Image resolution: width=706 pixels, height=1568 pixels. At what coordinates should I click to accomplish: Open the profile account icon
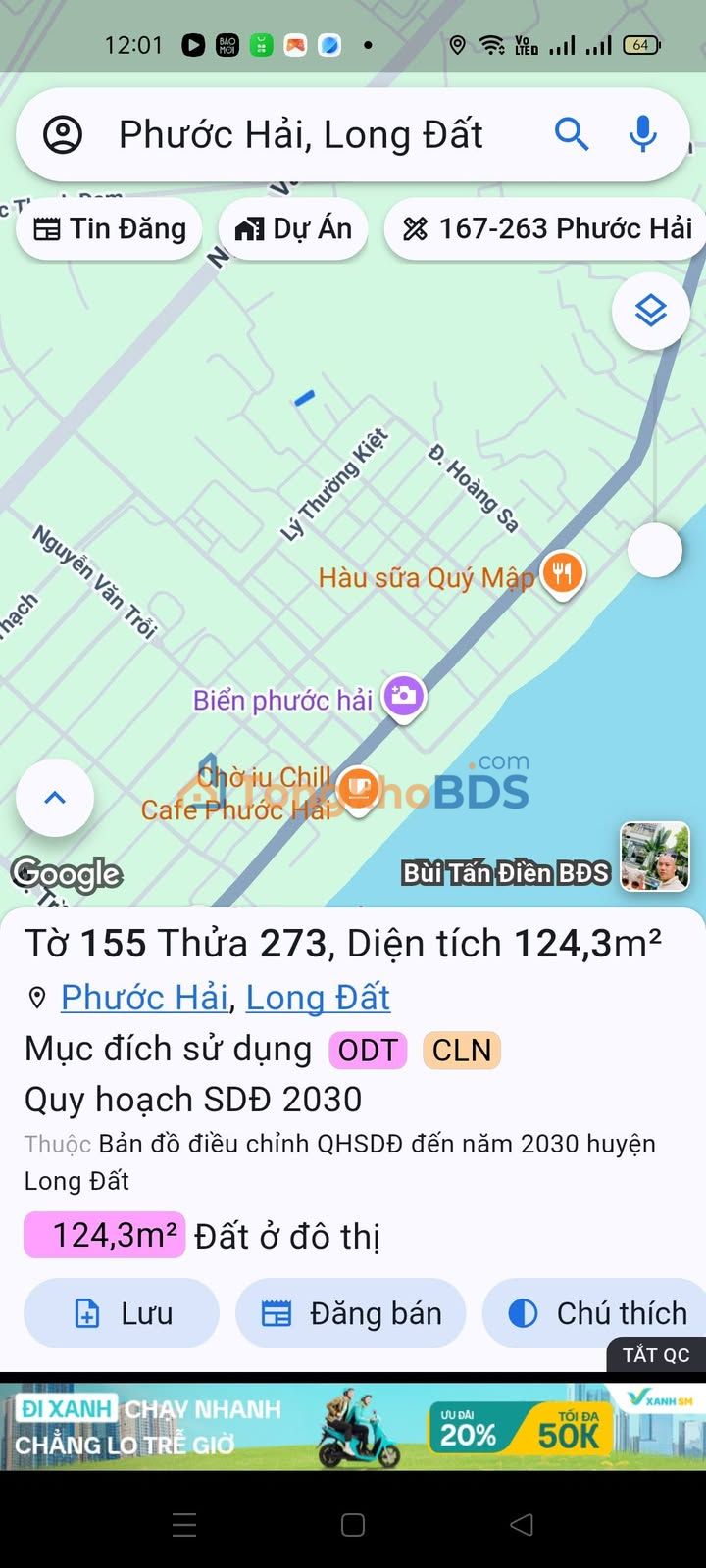63,134
